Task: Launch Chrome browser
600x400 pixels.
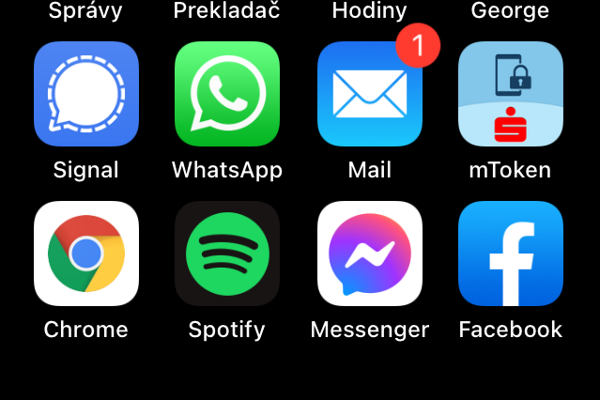Action: [x=86, y=253]
